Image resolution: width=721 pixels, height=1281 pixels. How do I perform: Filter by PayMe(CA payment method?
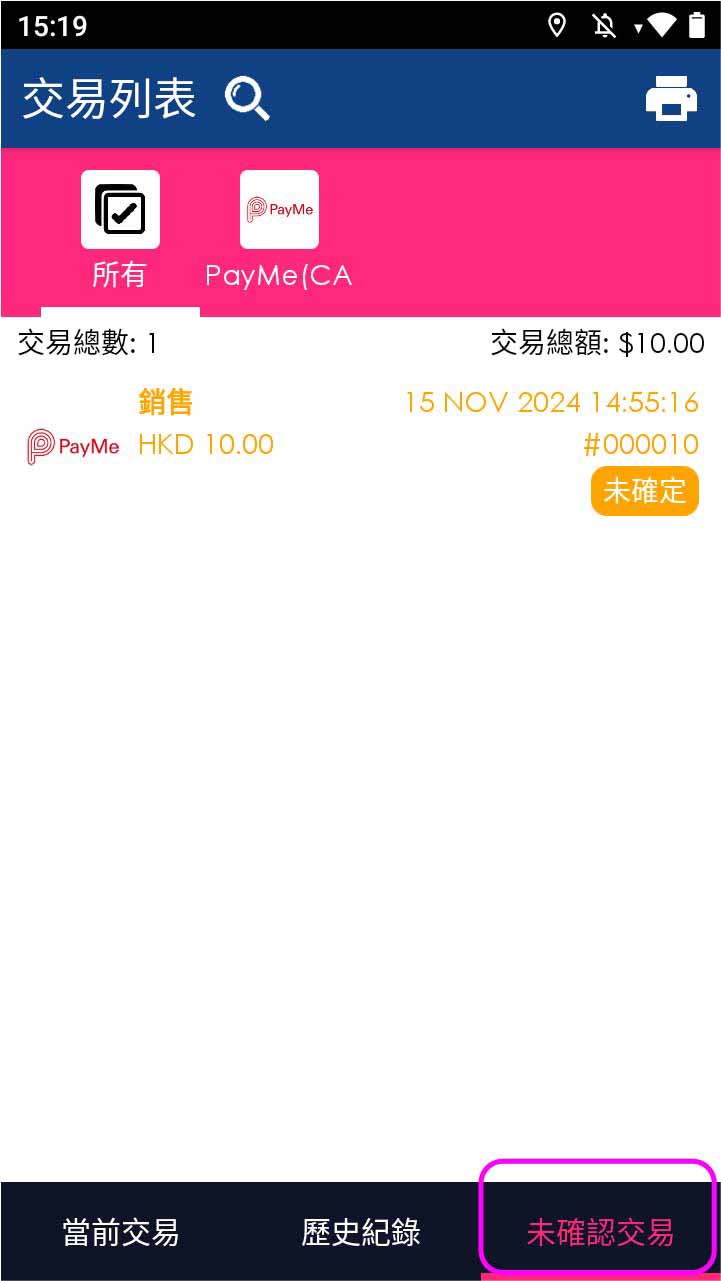pos(279,230)
